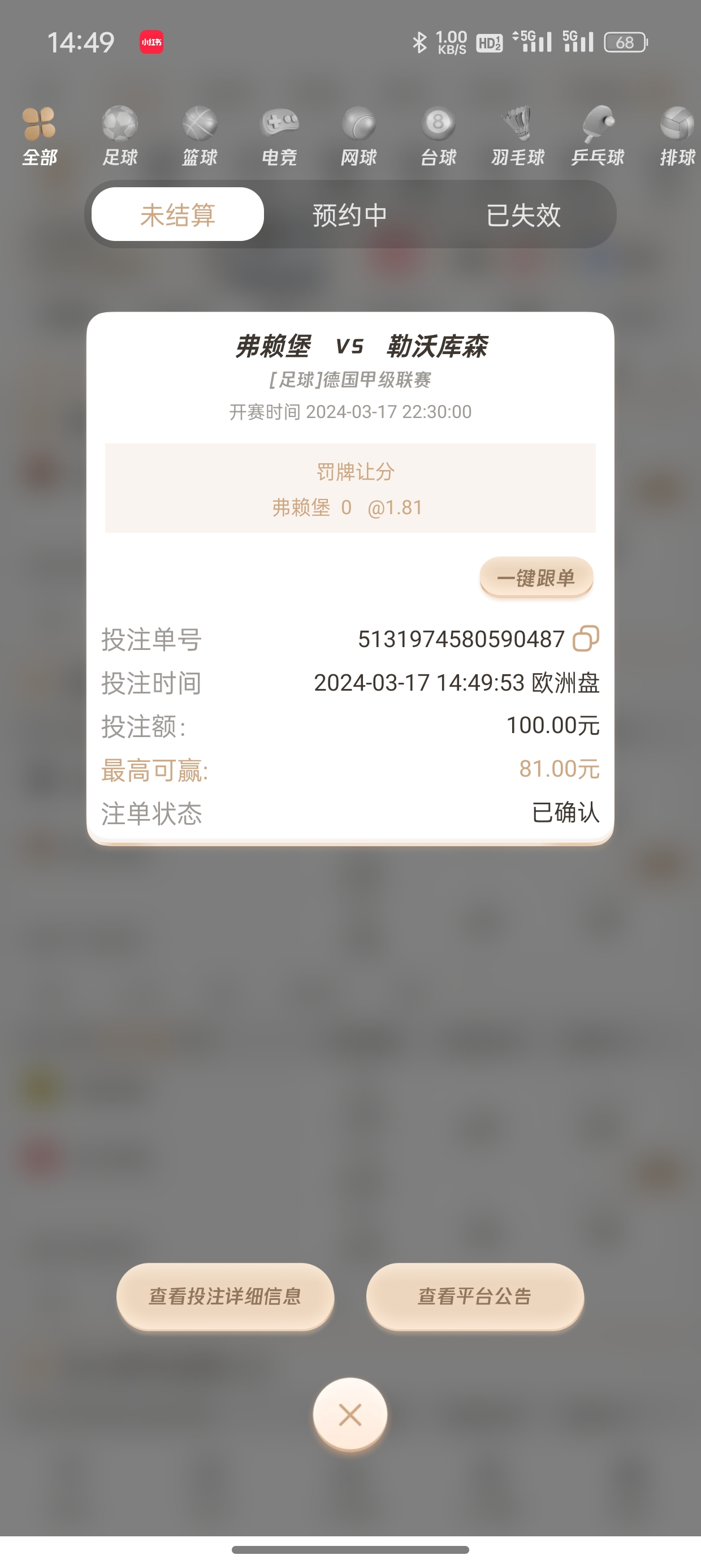Select the 排球 category
Image resolution: width=701 pixels, height=1568 pixels.
(x=677, y=136)
